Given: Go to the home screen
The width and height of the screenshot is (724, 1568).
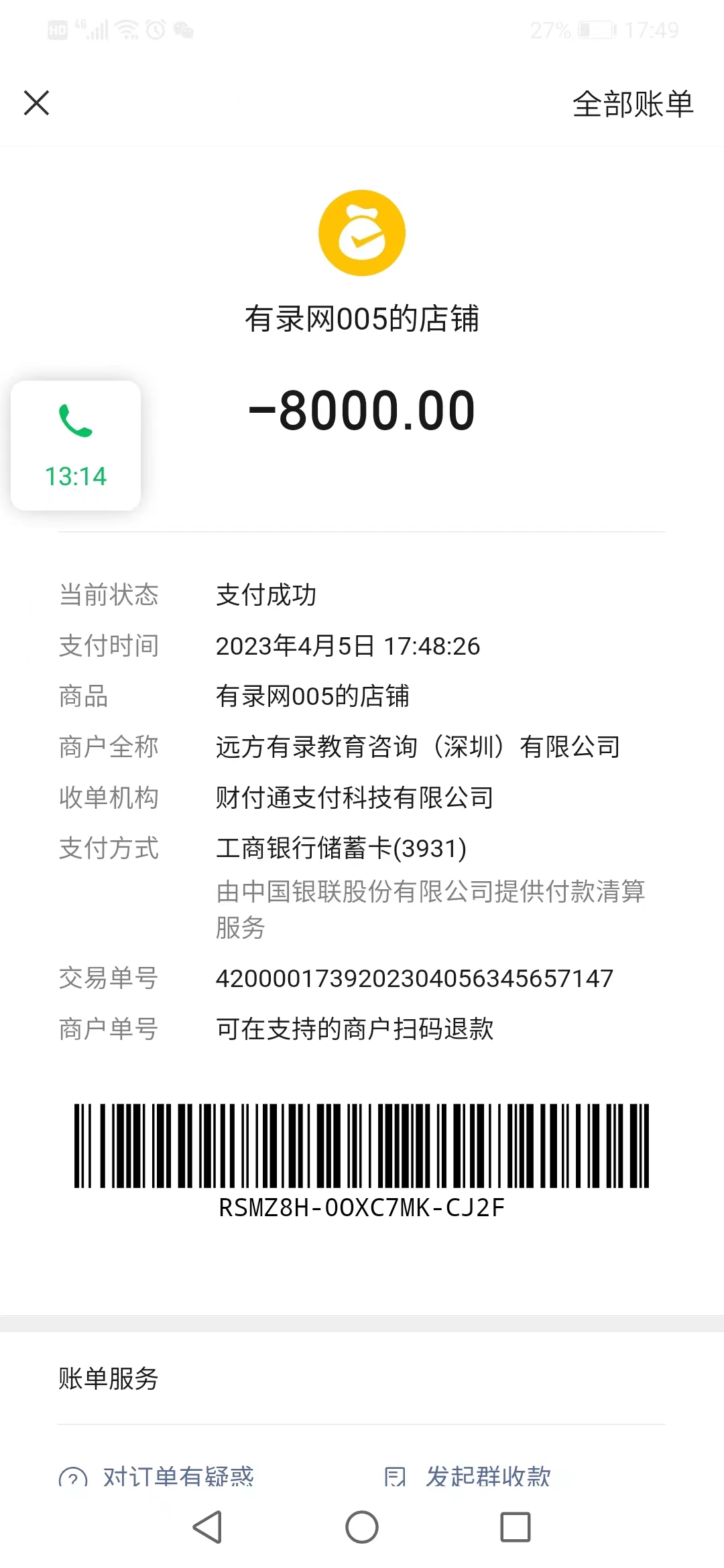Looking at the screenshot, I should pos(362,1528).
